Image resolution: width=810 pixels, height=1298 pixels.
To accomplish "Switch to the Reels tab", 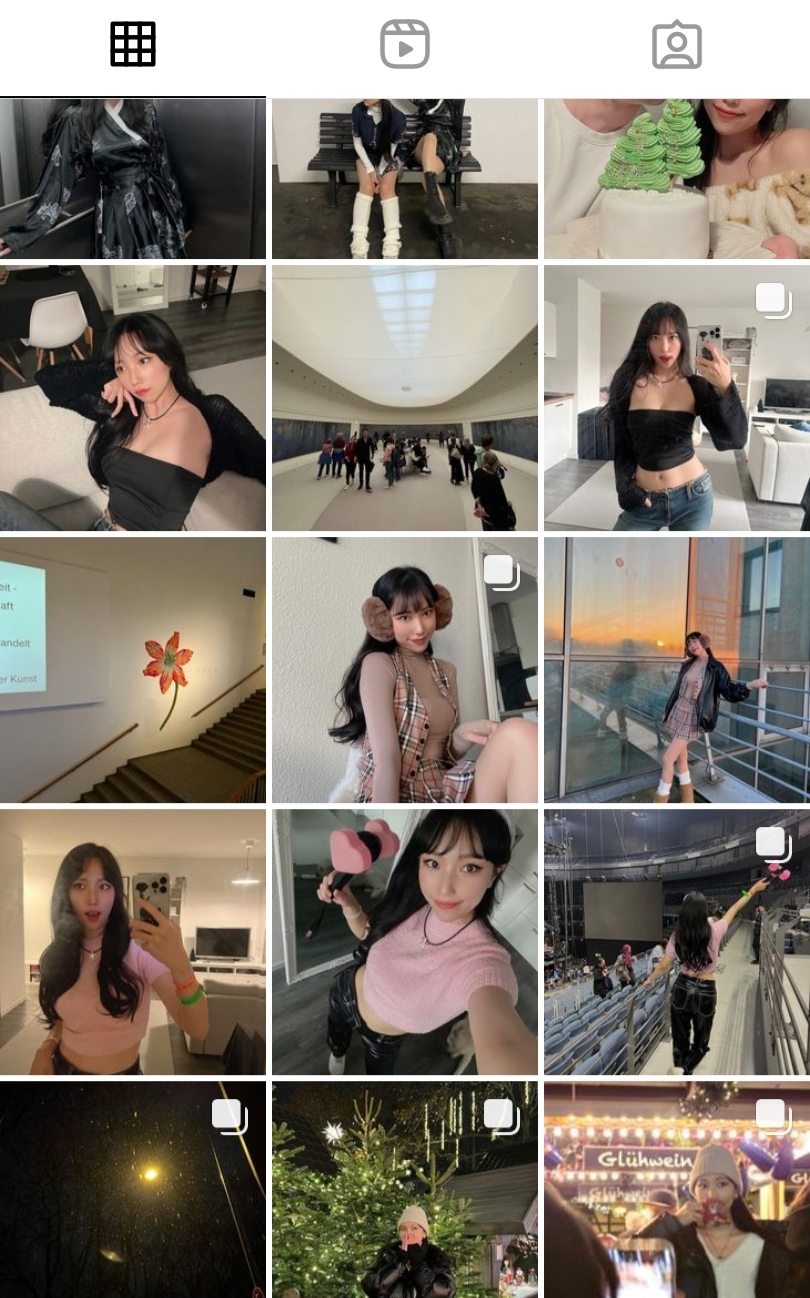I will (405, 45).
